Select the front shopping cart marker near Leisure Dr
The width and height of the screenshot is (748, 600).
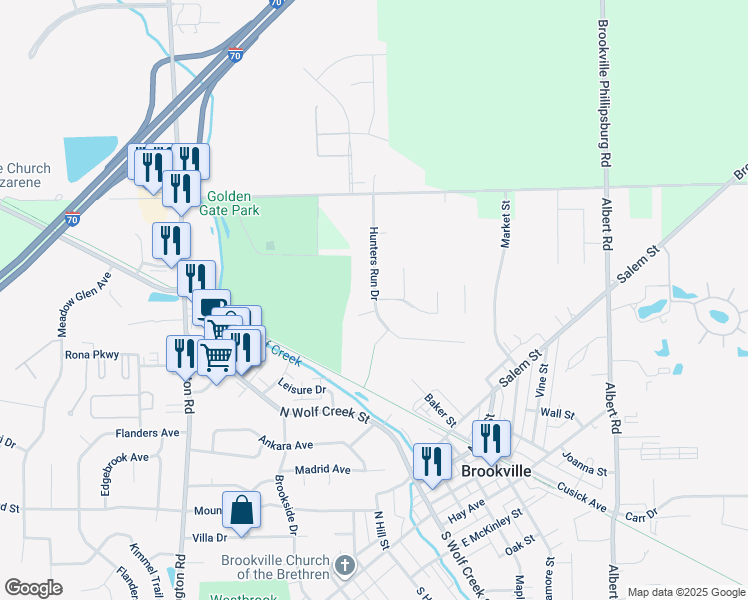pyautogui.click(x=217, y=361)
